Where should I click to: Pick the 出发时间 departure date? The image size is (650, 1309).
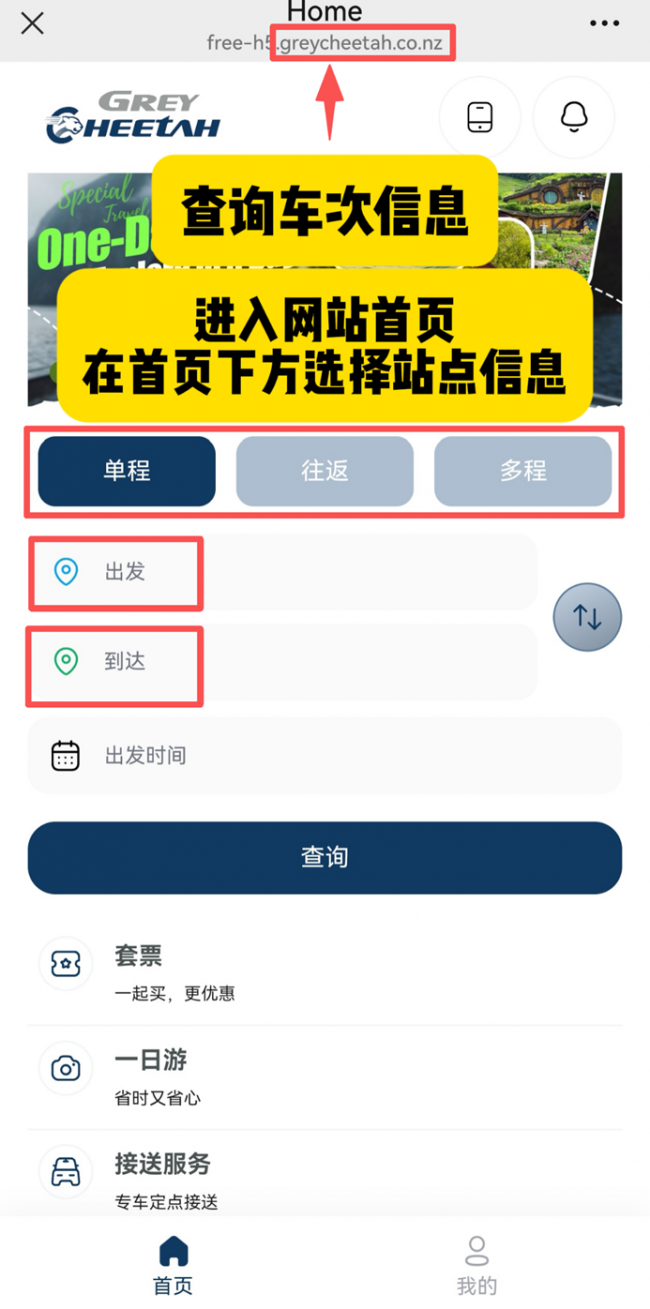click(x=325, y=756)
